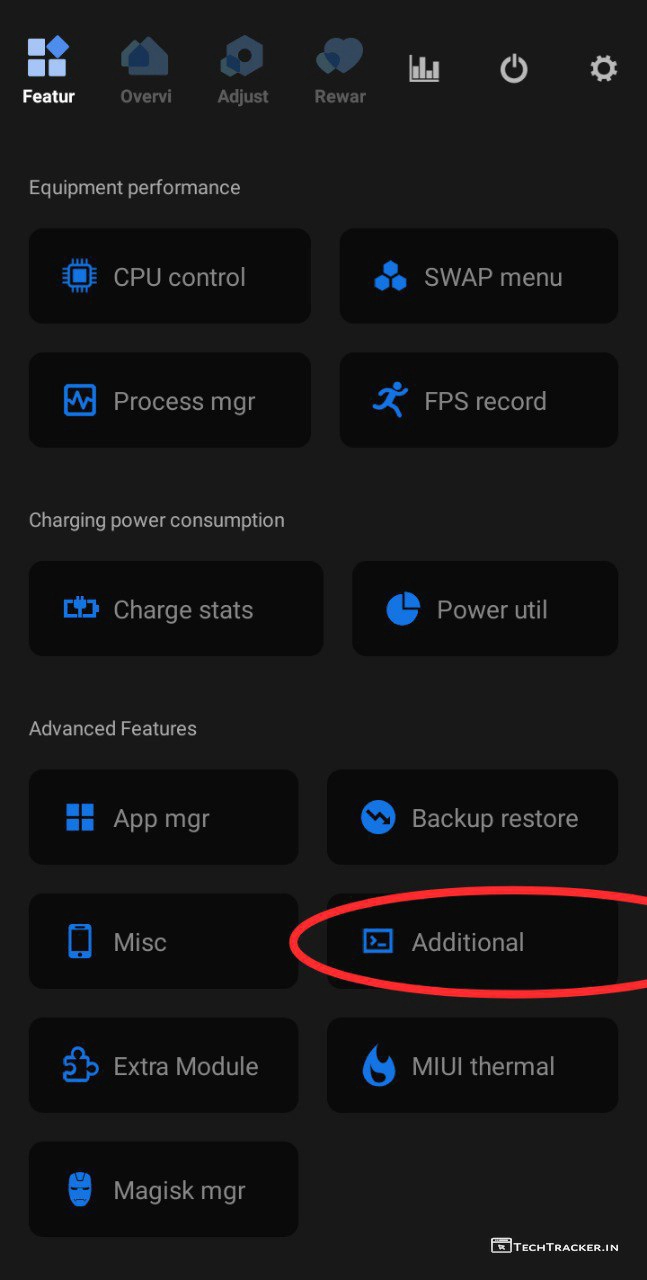Switch to the Adjust tab

pos(242,70)
